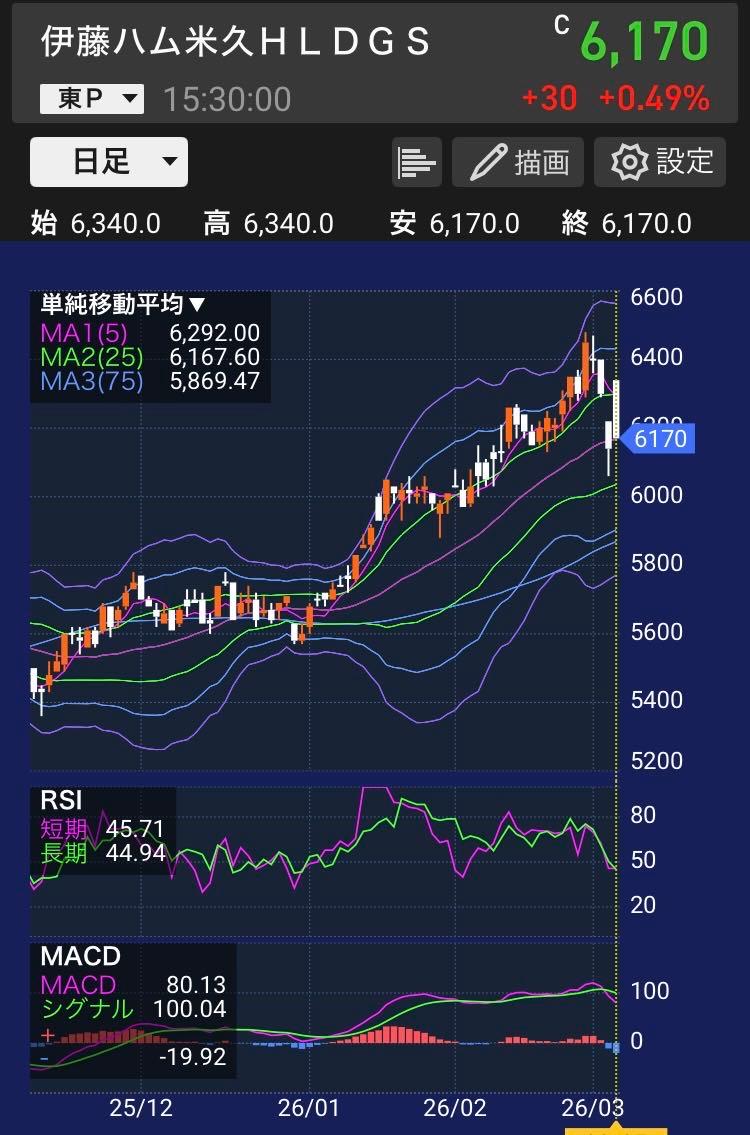
Task: Show the volume-by-price bars icon
Action: pos(417,162)
